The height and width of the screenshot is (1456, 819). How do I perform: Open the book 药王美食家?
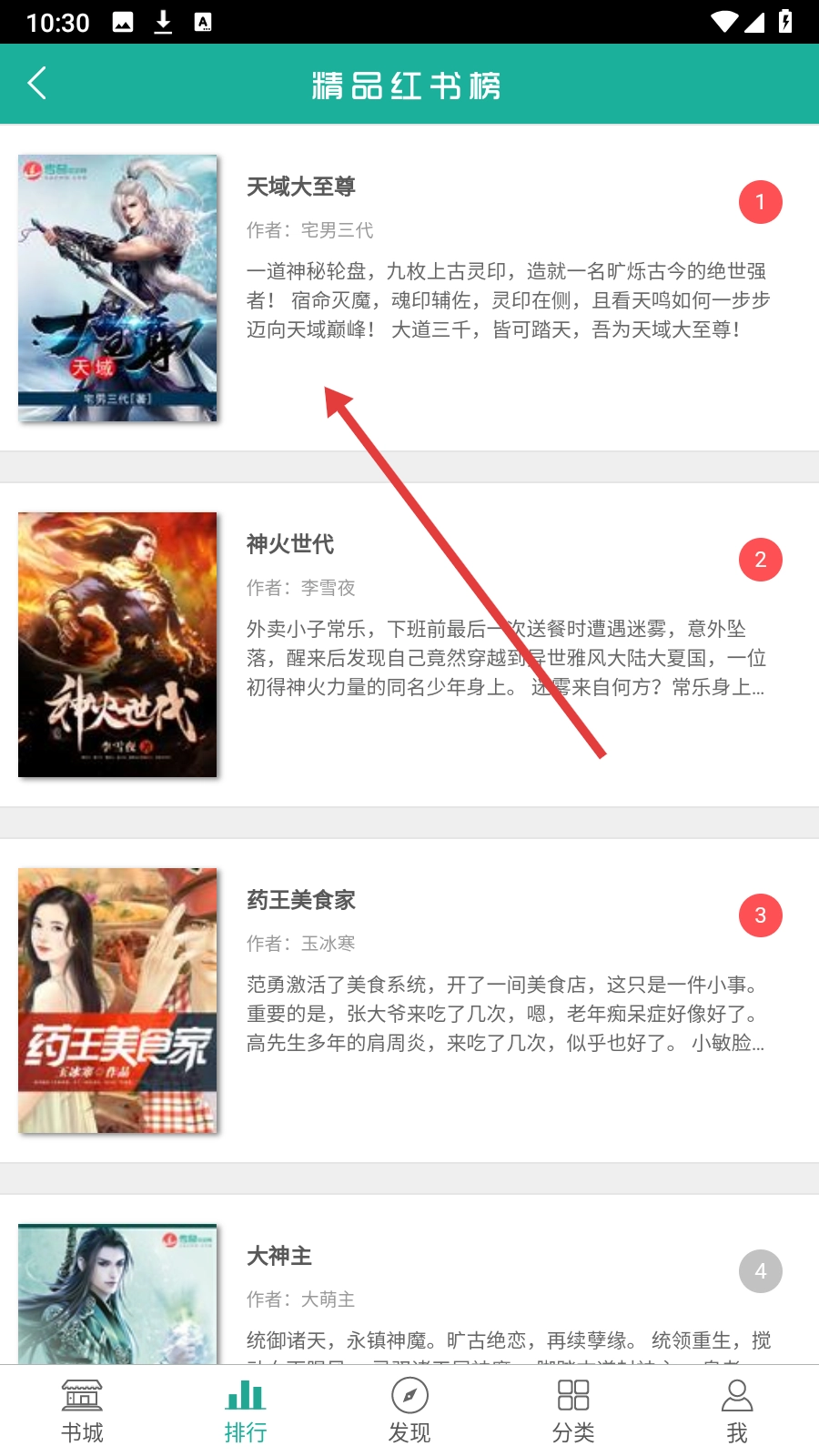(301, 900)
